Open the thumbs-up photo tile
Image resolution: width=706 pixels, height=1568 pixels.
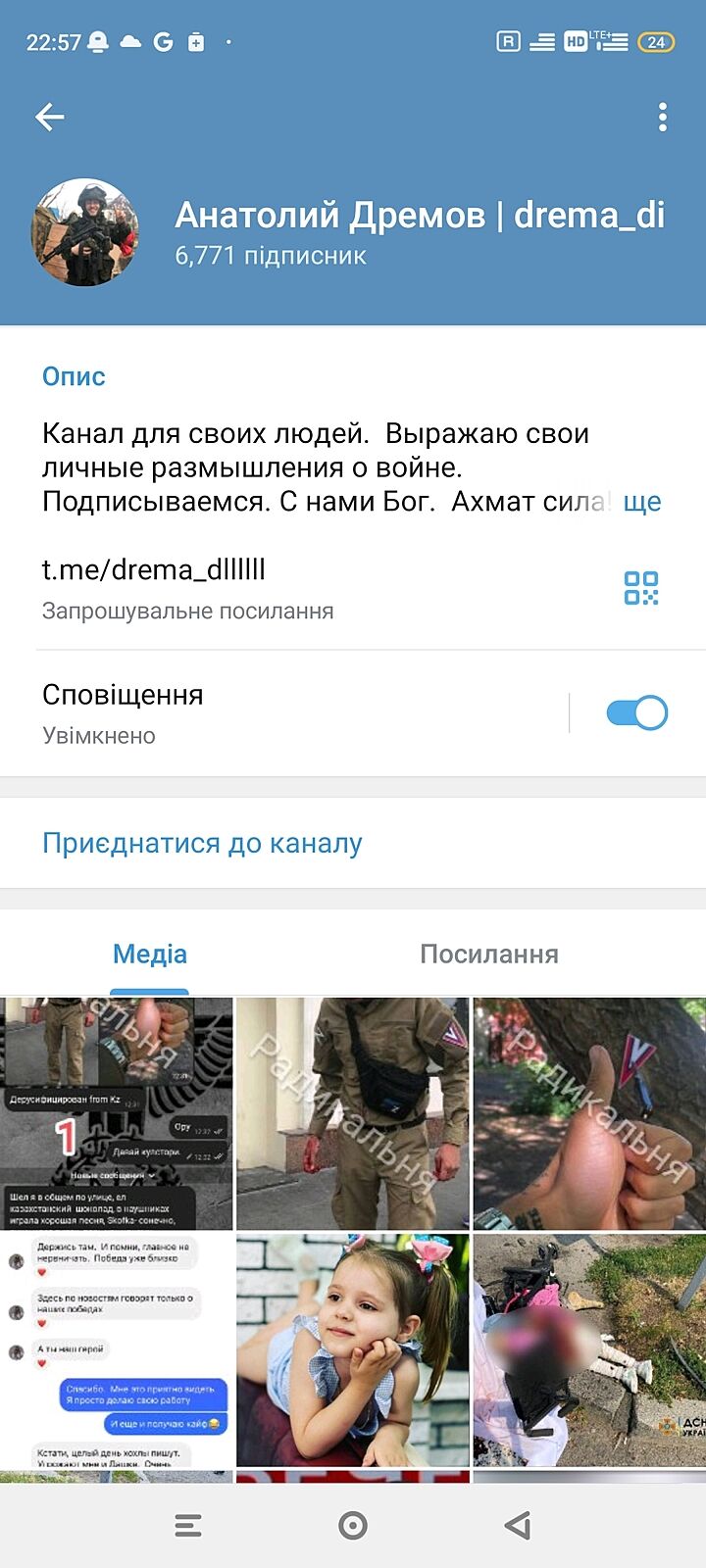point(588,1113)
